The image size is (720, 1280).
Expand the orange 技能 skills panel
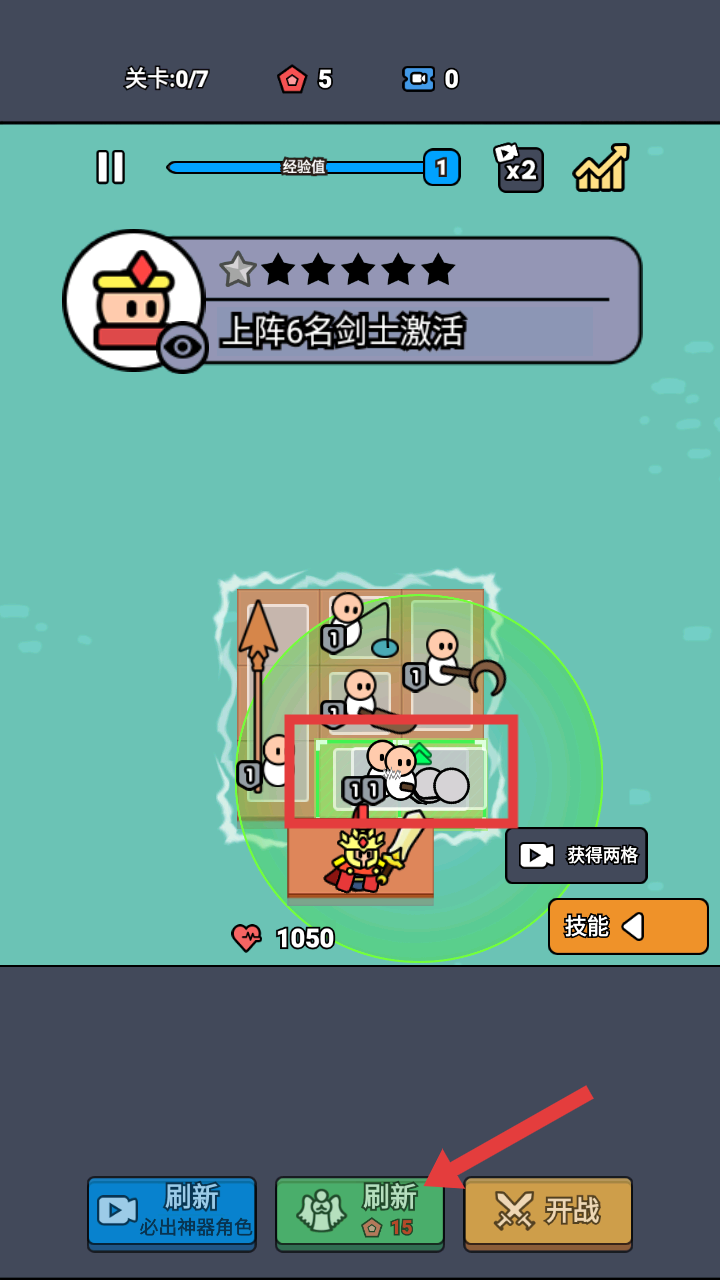(x=627, y=926)
